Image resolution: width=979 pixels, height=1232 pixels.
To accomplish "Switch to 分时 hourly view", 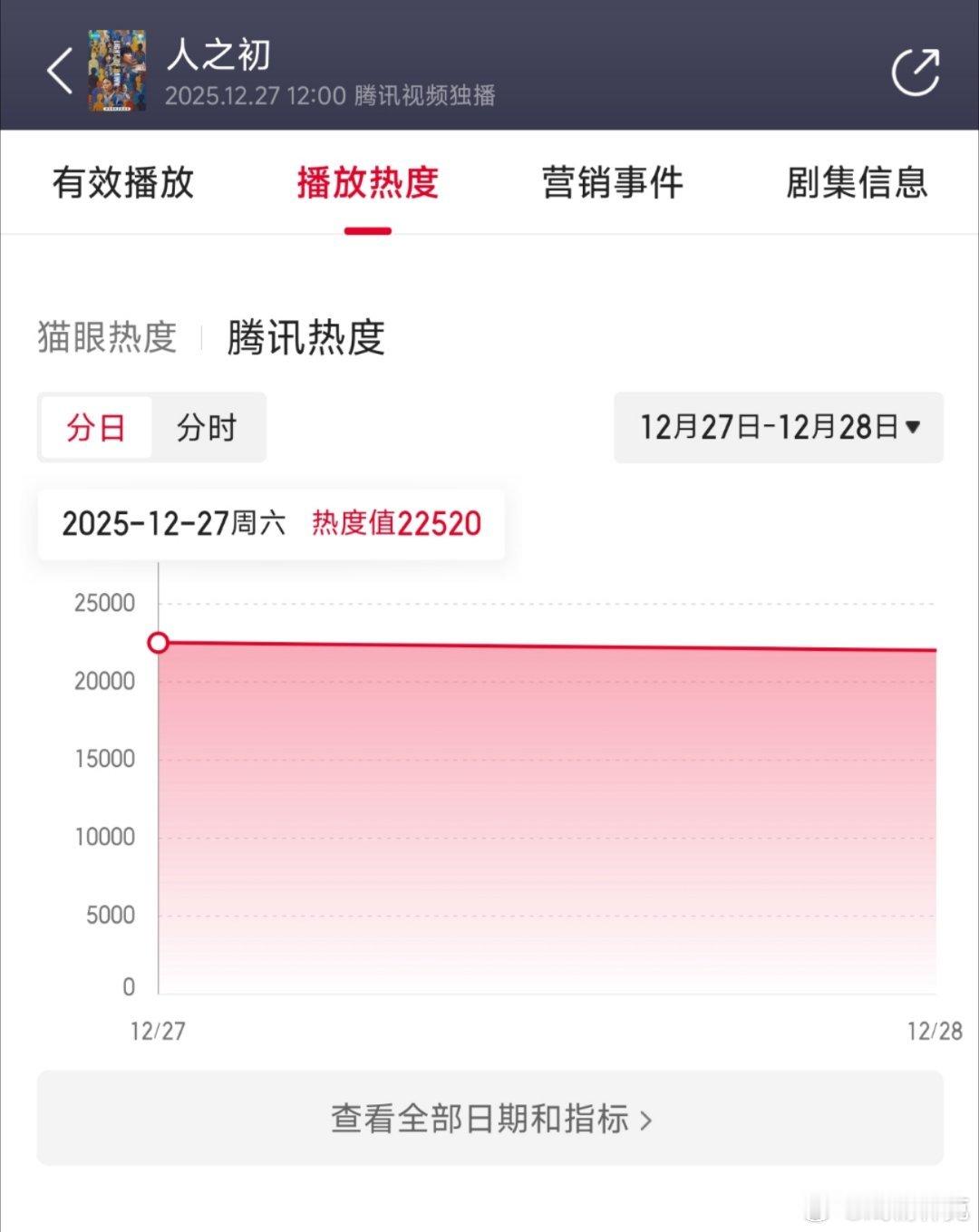I will [x=207, y=428].
